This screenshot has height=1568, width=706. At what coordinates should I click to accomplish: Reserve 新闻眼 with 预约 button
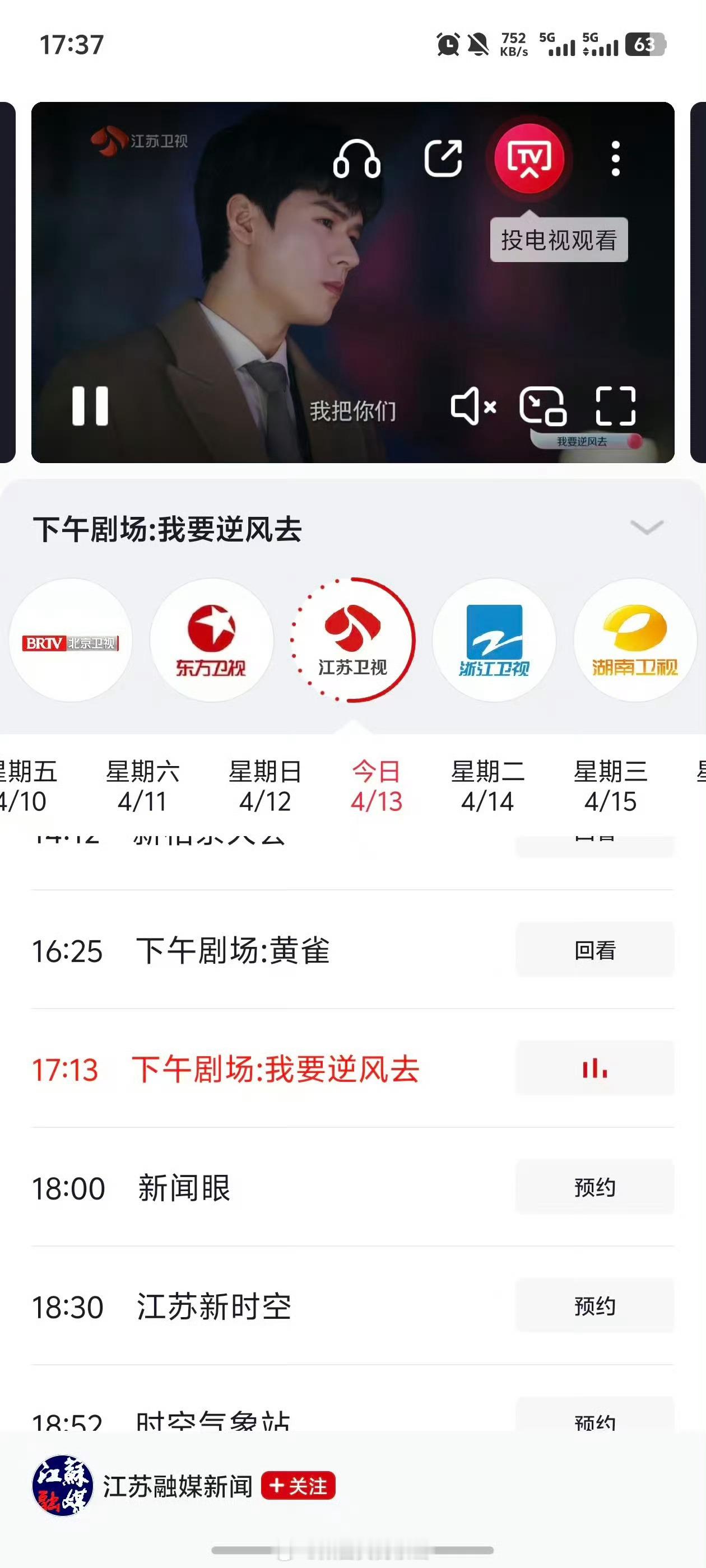(x=594, y=1188)
